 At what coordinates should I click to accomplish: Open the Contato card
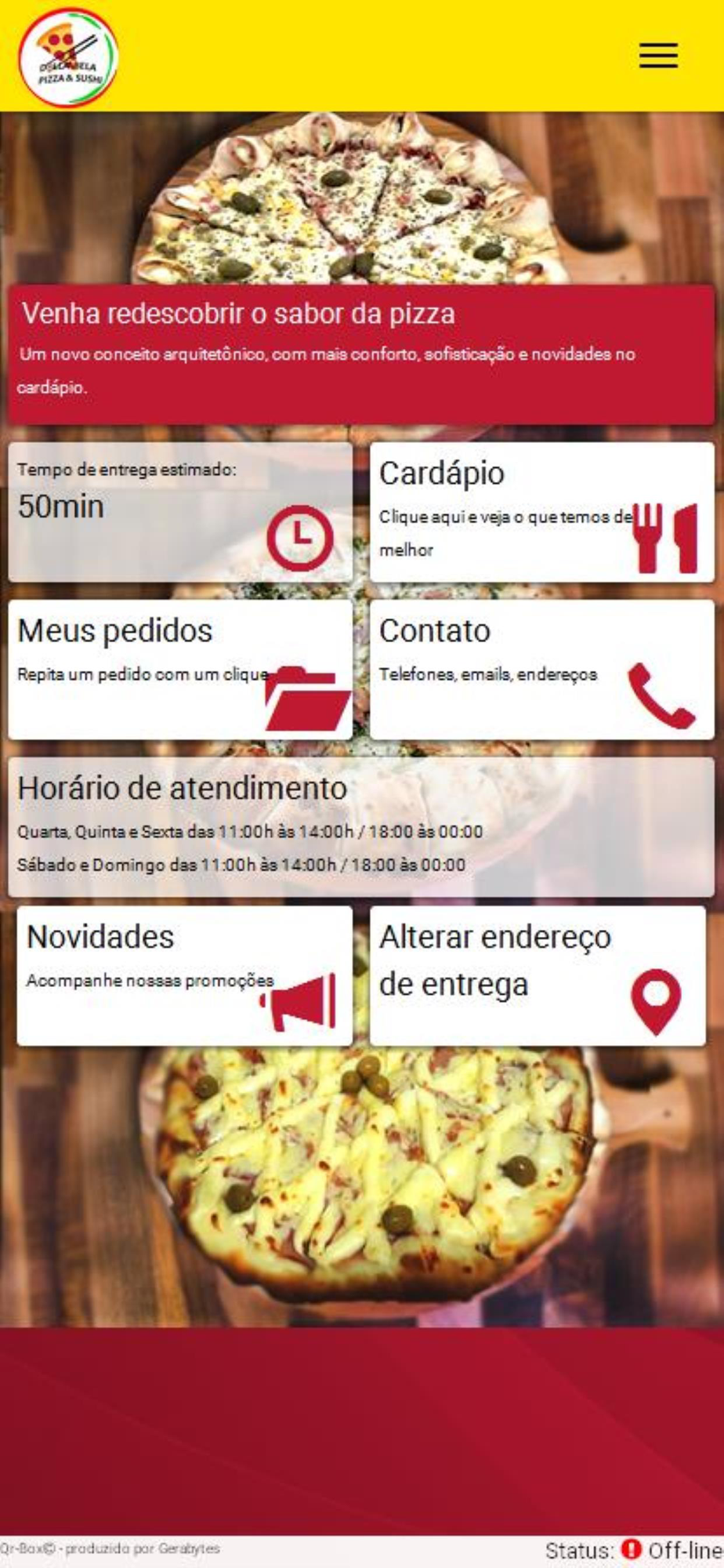point(541,669)
